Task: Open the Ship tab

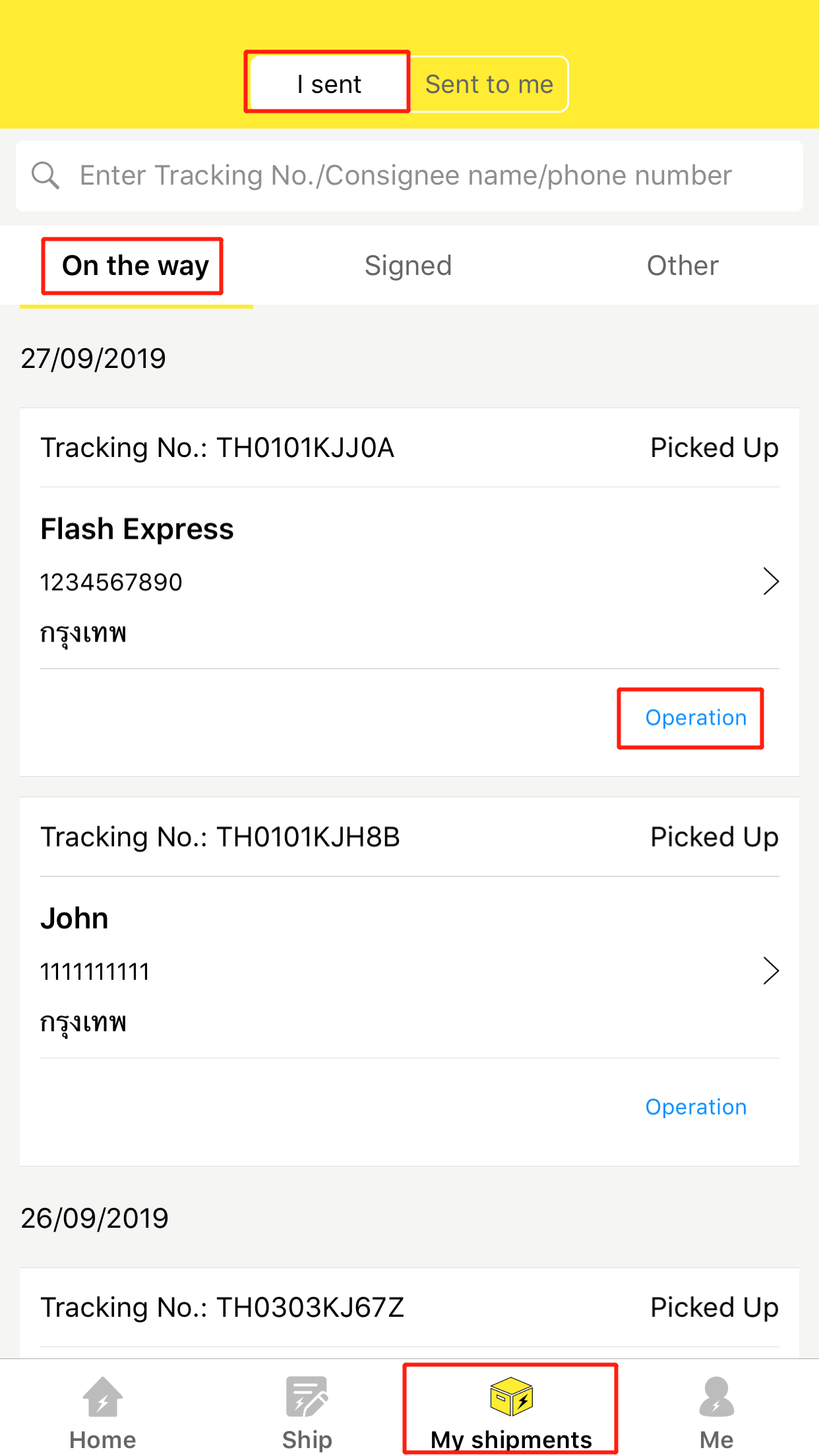Action: [307, 1412]
